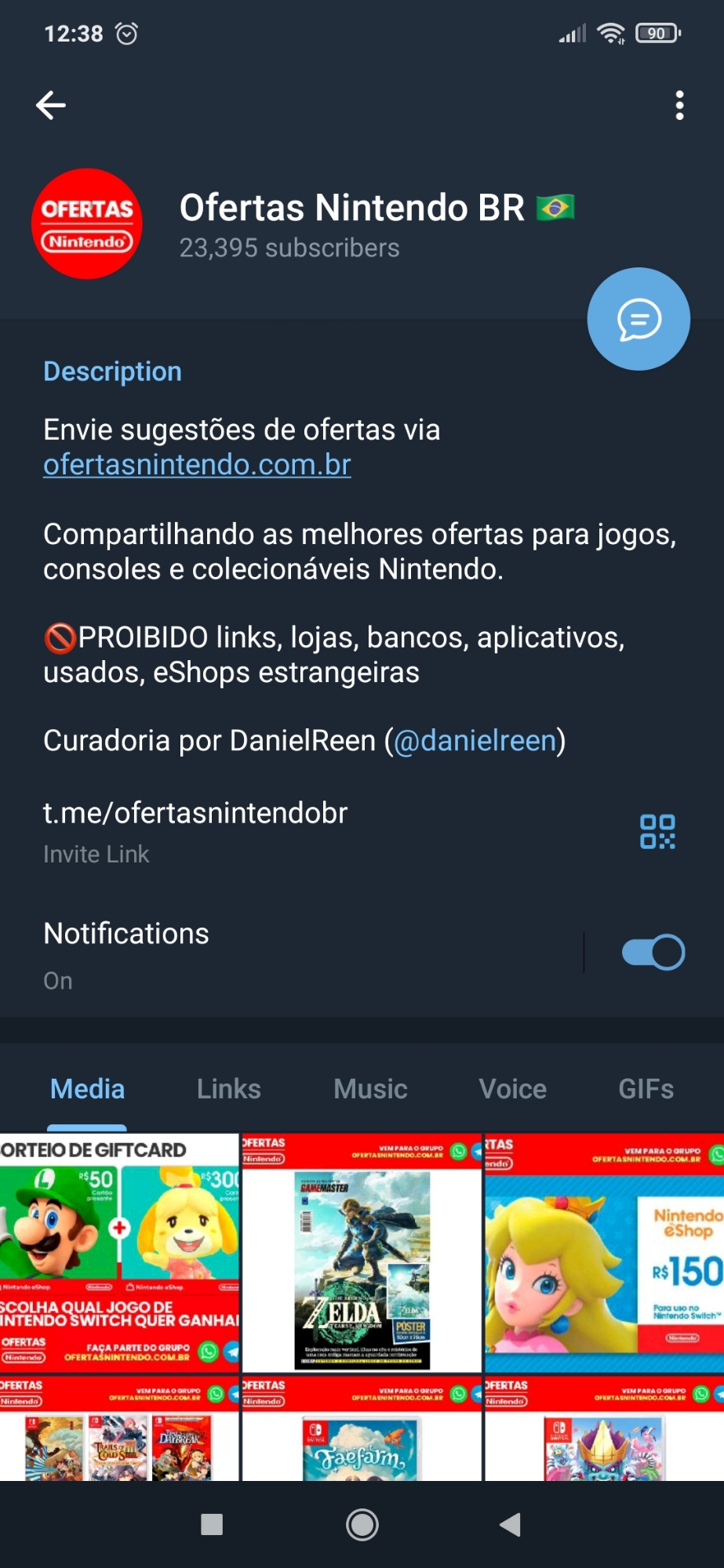Open the giftcard giveaway media item

pyautogui.click(x=119, y=1251)
